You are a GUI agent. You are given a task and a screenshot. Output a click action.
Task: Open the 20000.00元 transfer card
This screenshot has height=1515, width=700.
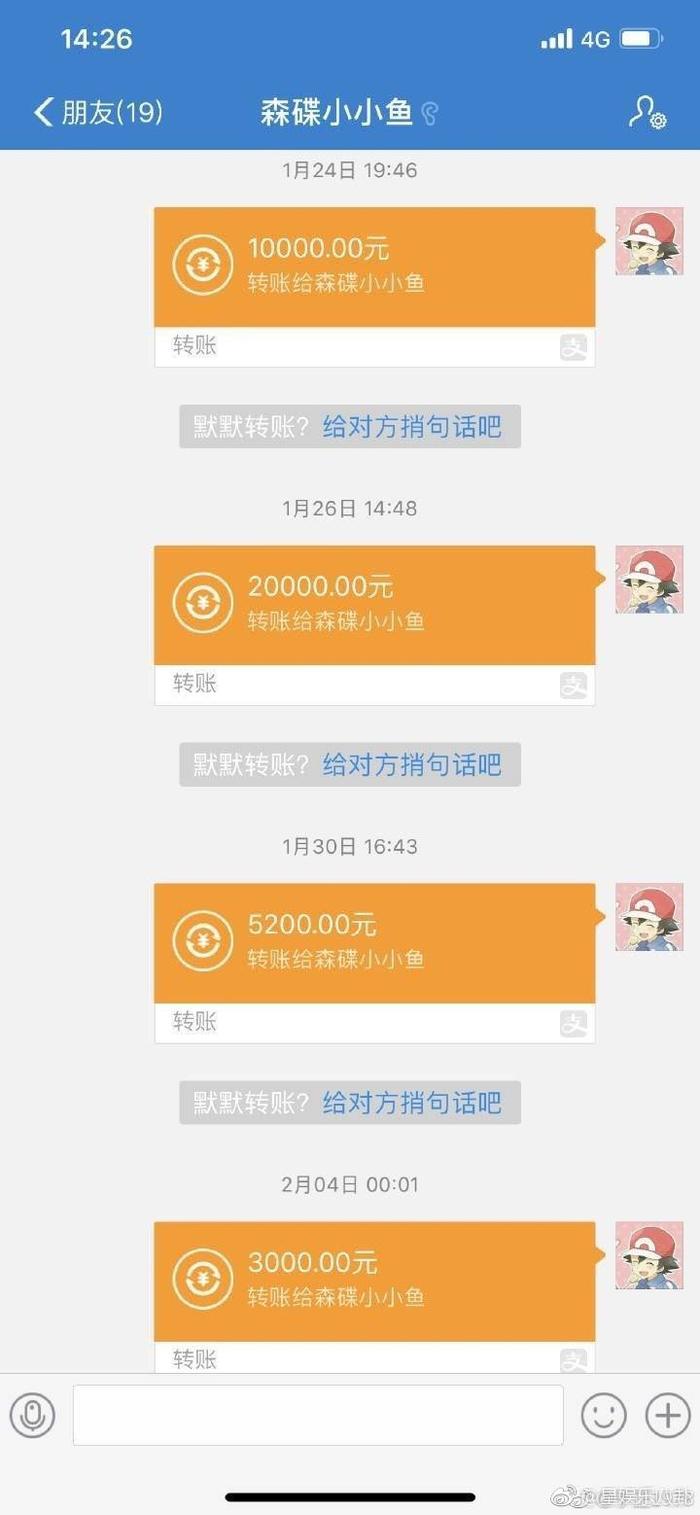pyautogui.click(x=374, y=605)
